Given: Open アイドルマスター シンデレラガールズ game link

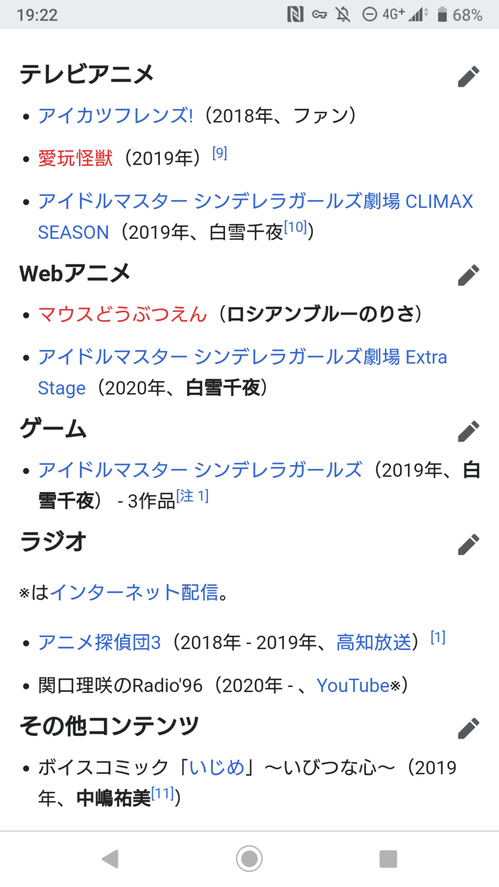Looking at the screenshot, I should (x=200, y=470).
